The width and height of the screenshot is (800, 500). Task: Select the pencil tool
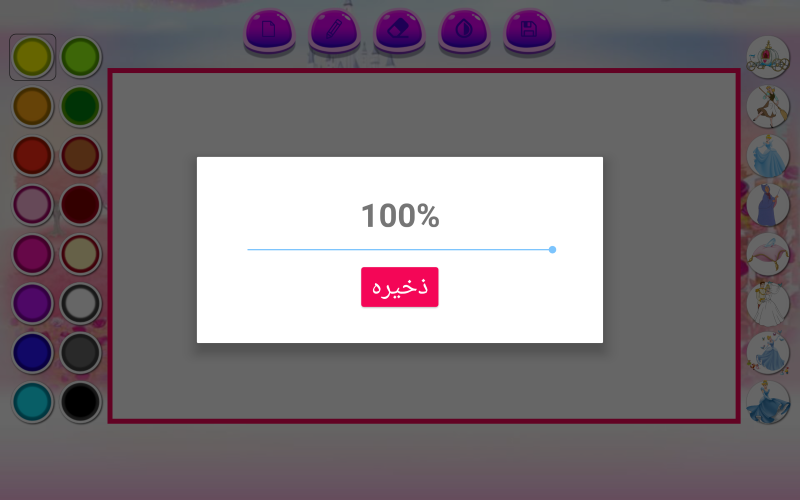tap(334, 30)
